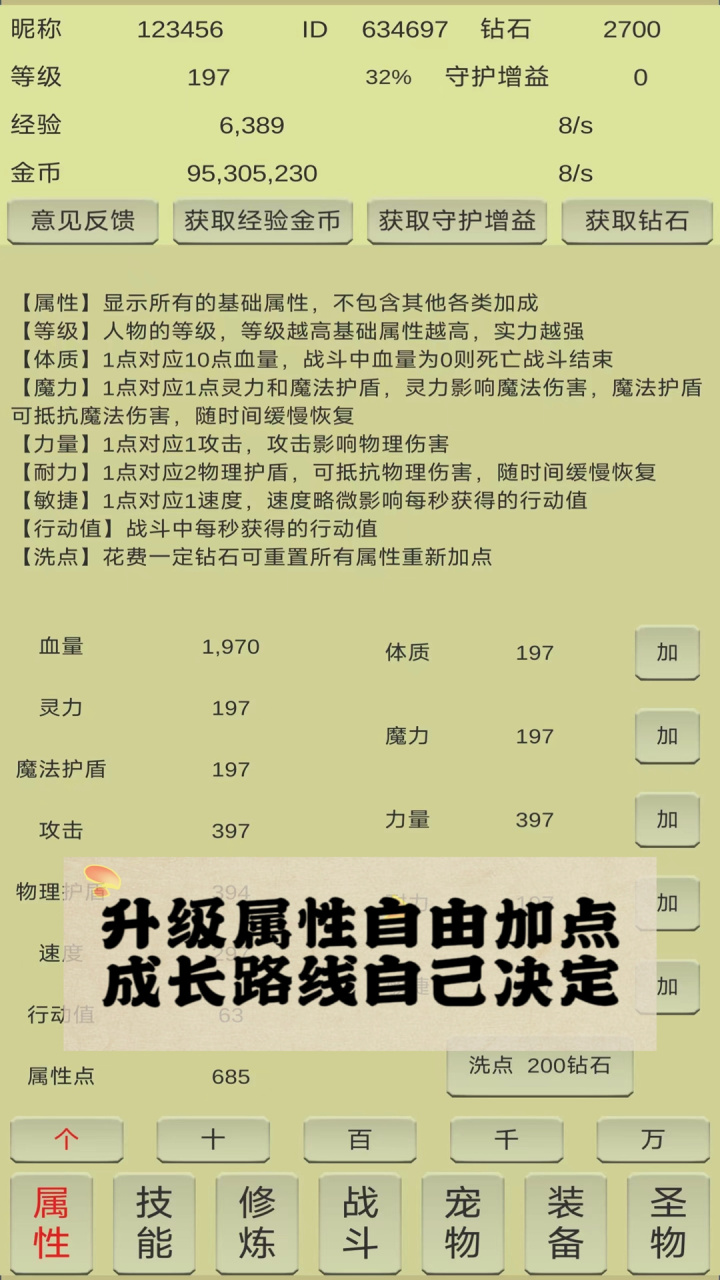Tap 获取经验金币 to get experience and gold
Image resolution: width=720 pixels, height=1280 pixels.
[x=262, y=221]
